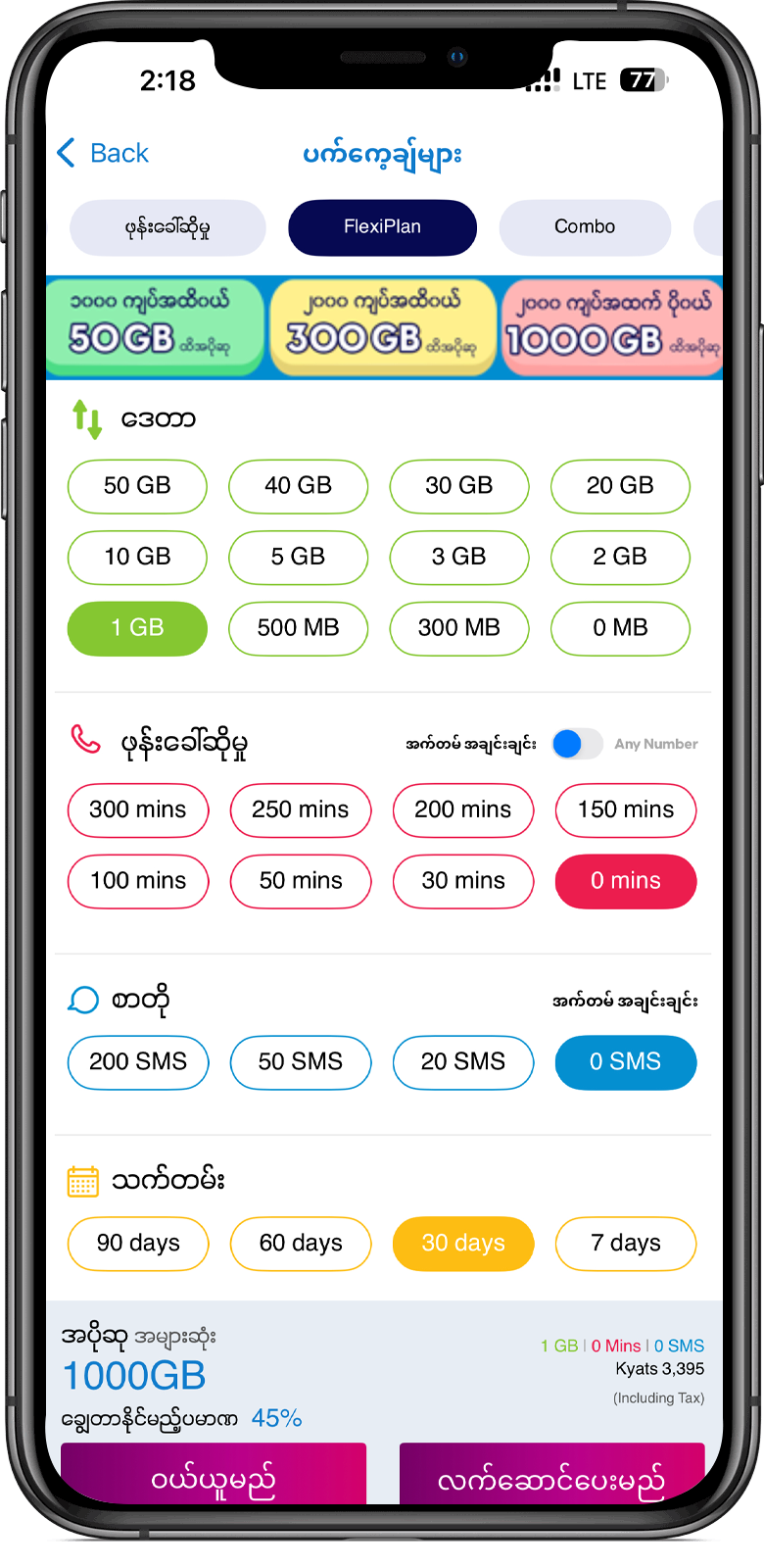Set data to 0 MB

(620, 628)
